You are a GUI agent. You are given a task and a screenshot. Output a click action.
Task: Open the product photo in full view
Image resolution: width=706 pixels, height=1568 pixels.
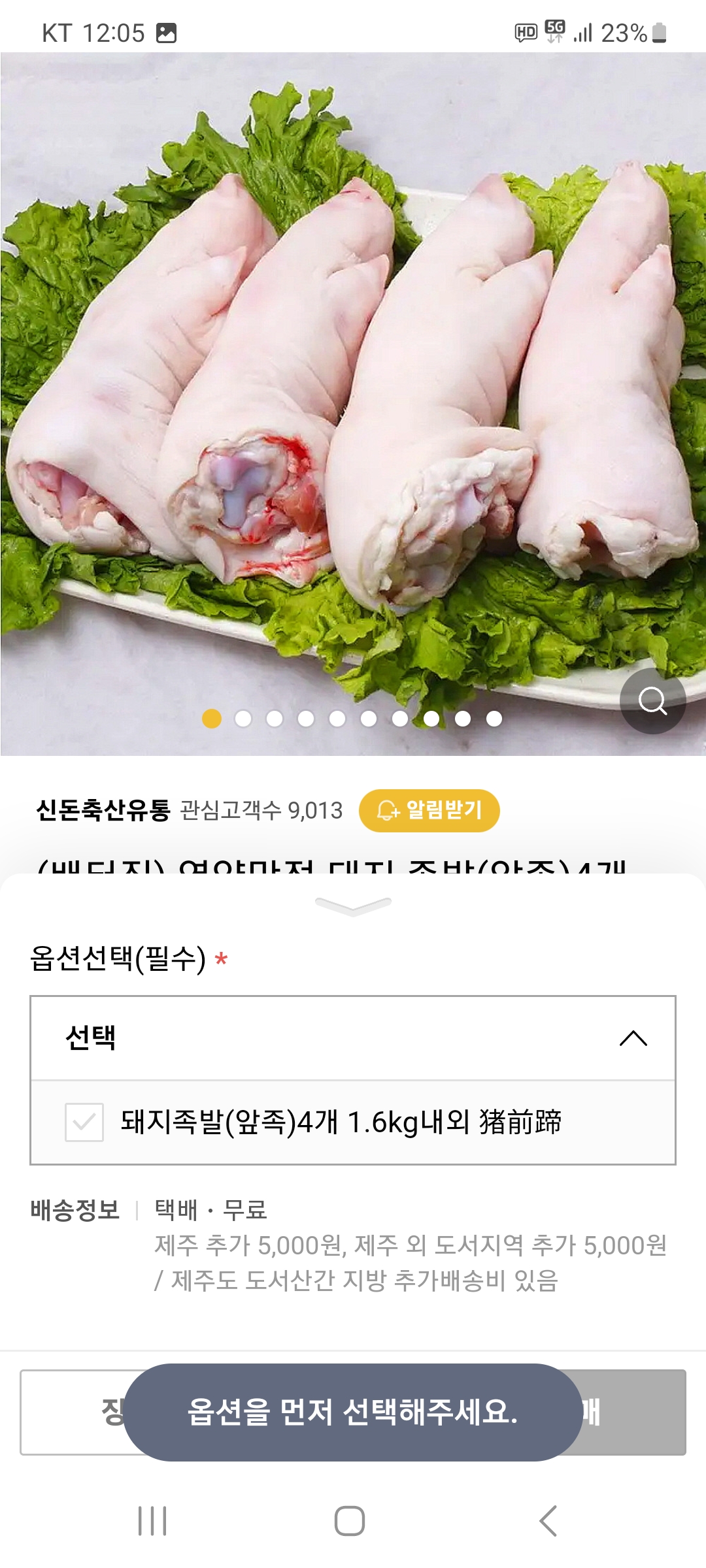[x=353, y=392]
